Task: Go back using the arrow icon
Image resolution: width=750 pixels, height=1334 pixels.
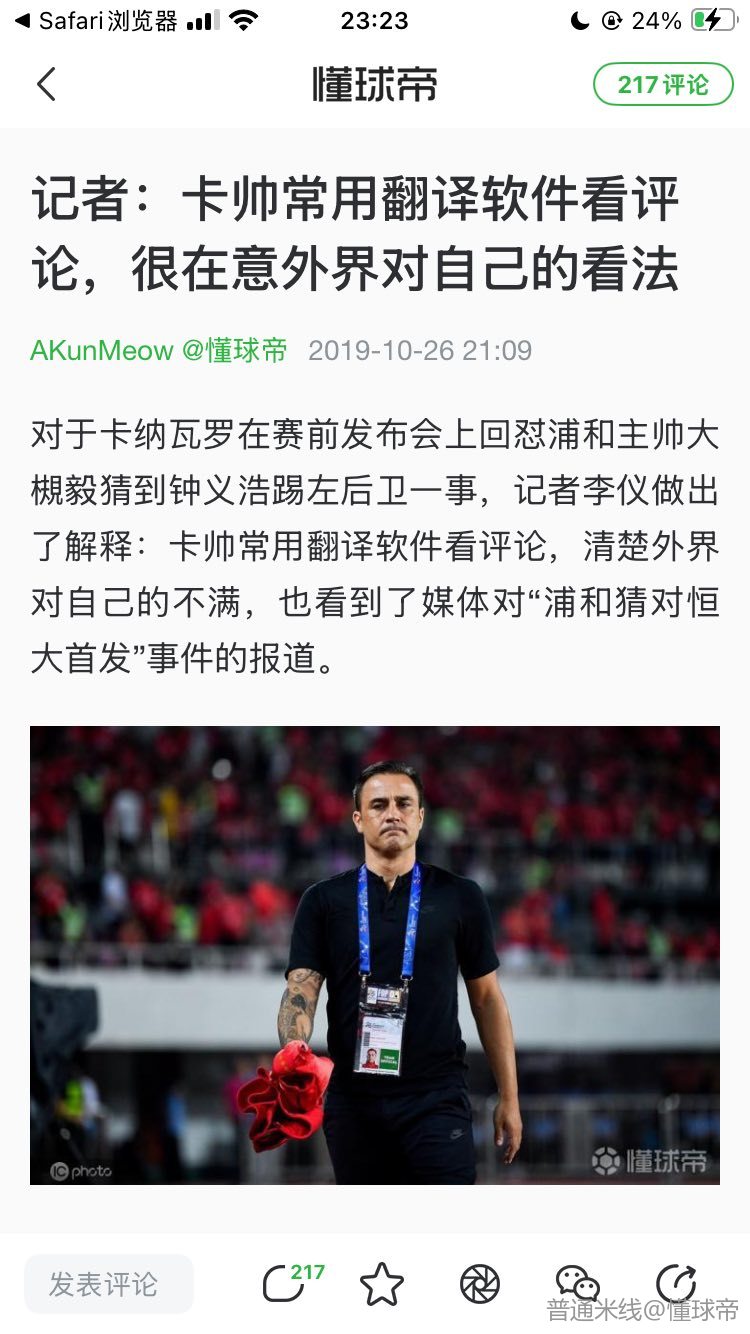Action: click(x=47, y=85)
